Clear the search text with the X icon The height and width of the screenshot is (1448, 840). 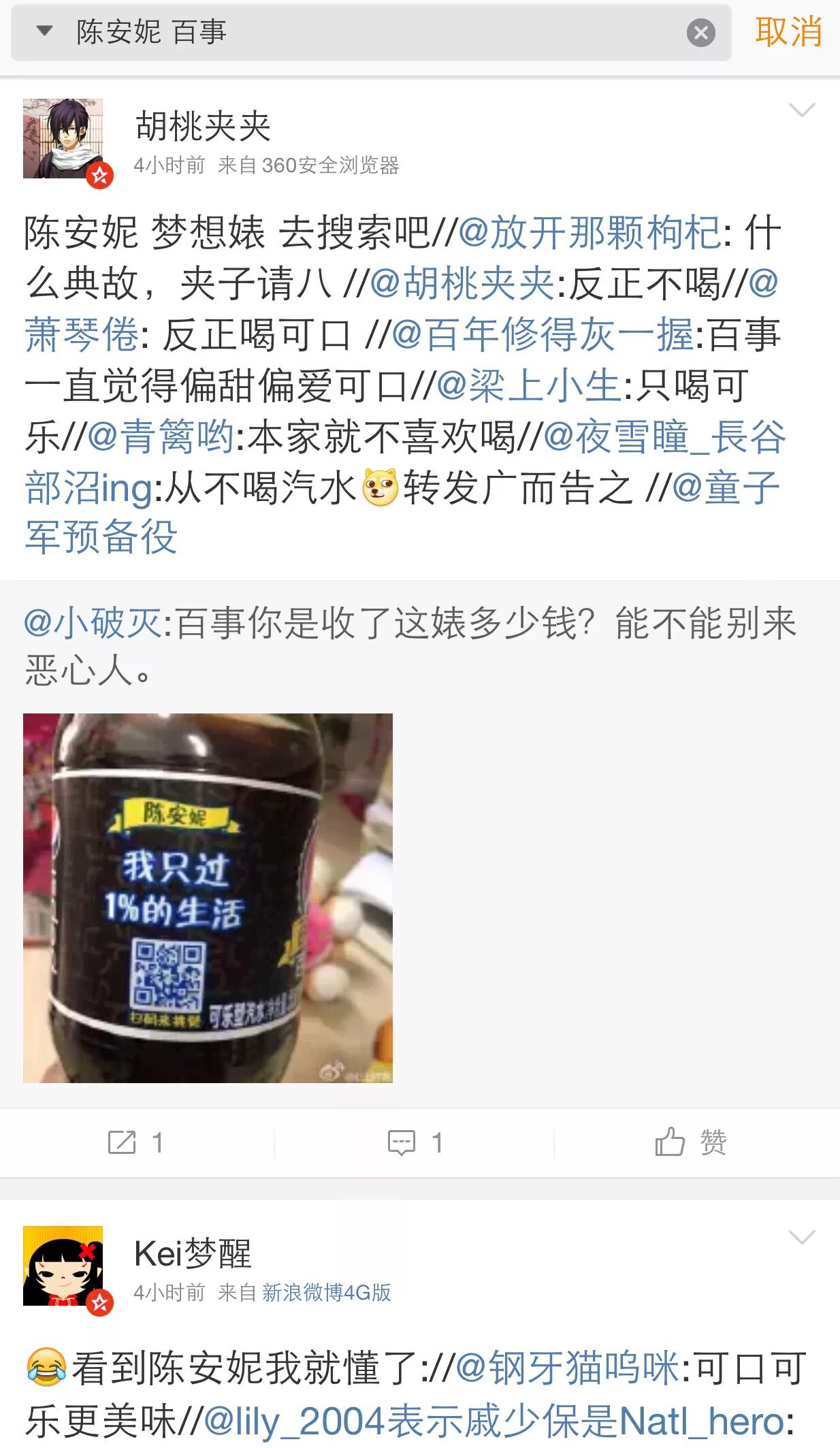[x=700, y=33]
